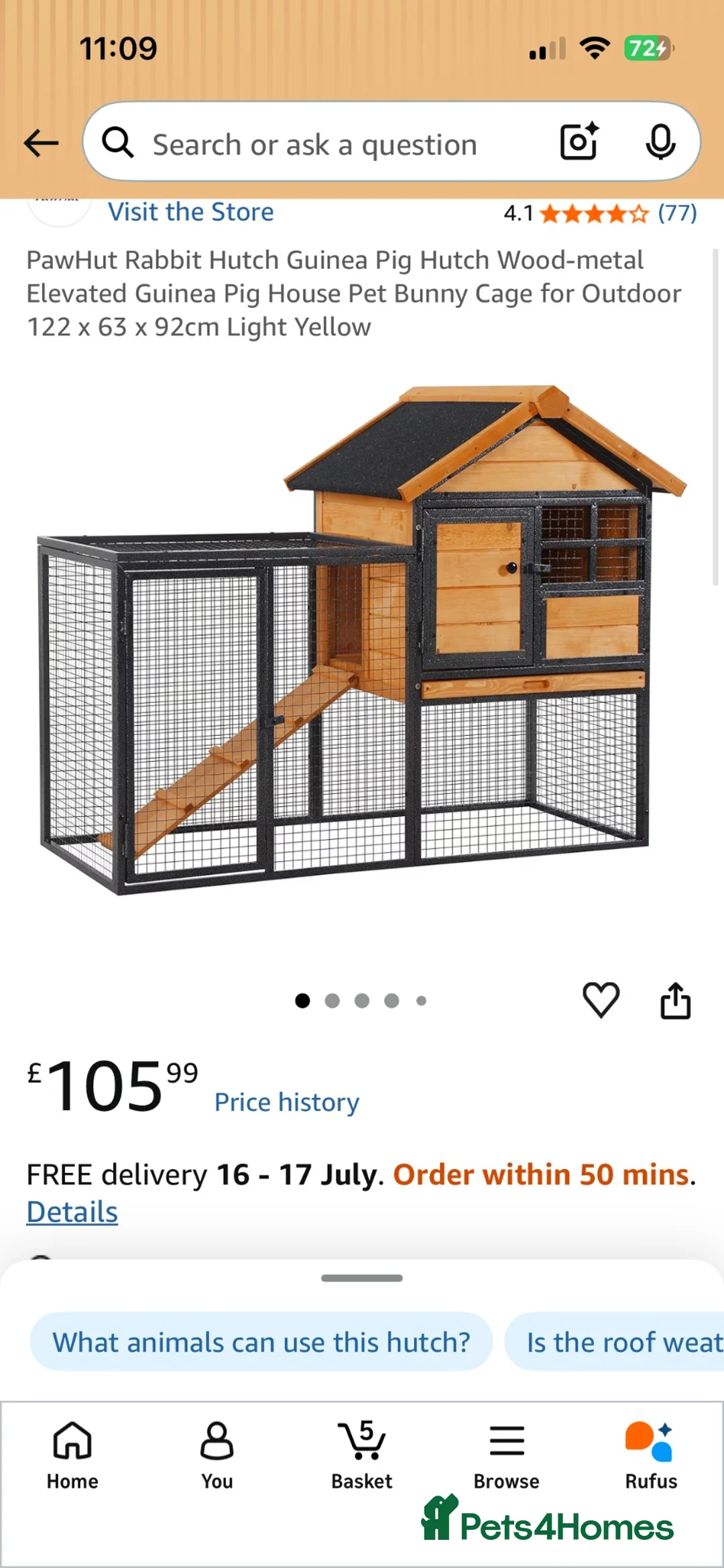Go to the Home tab

[72, 1455]
